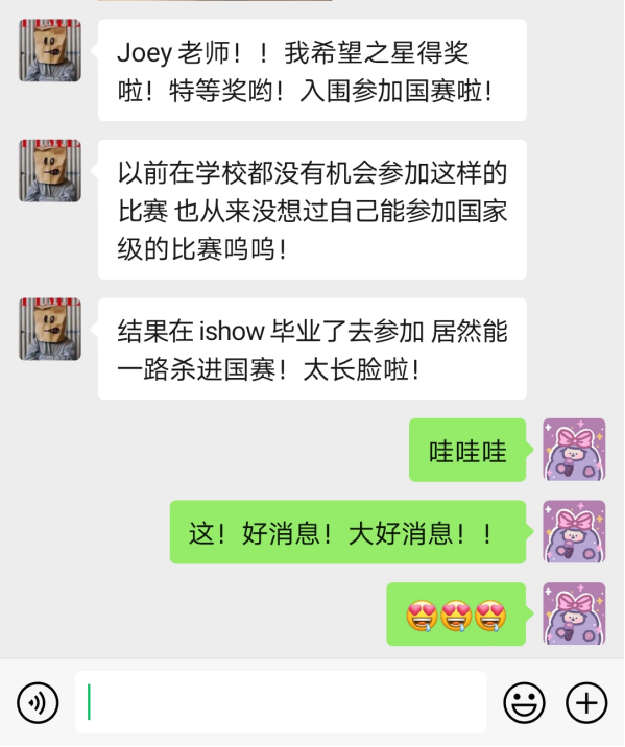
Task: Focus the message text input field
Action: pos(280,702)
